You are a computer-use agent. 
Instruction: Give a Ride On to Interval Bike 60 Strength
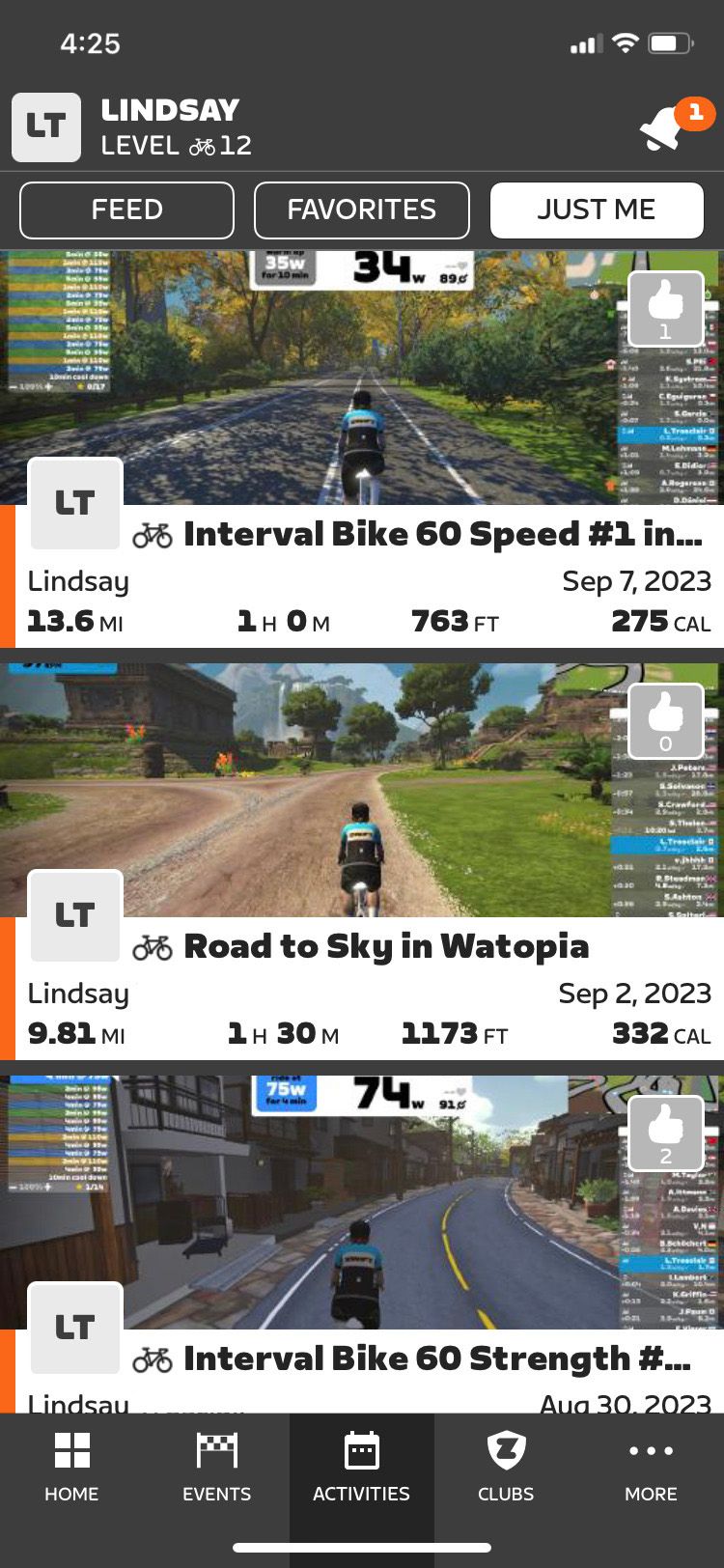pos(666,1134)
